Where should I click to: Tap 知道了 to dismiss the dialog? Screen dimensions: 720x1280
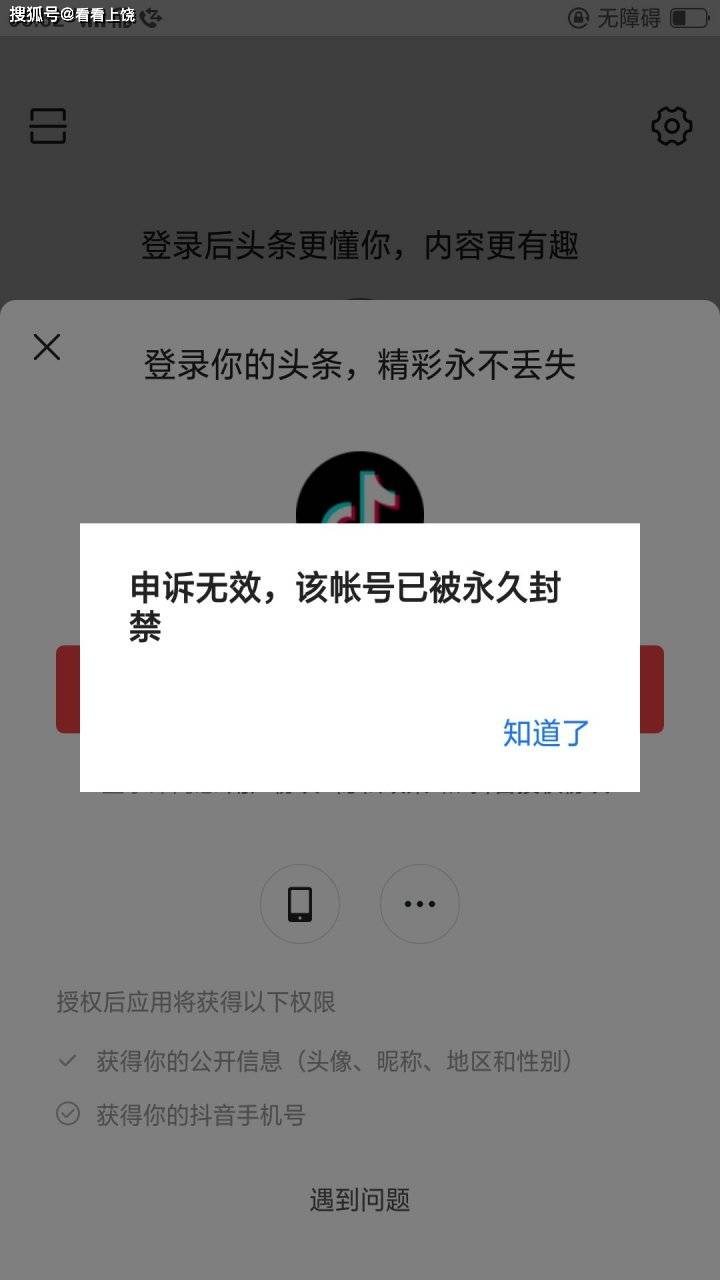[546, 733]
